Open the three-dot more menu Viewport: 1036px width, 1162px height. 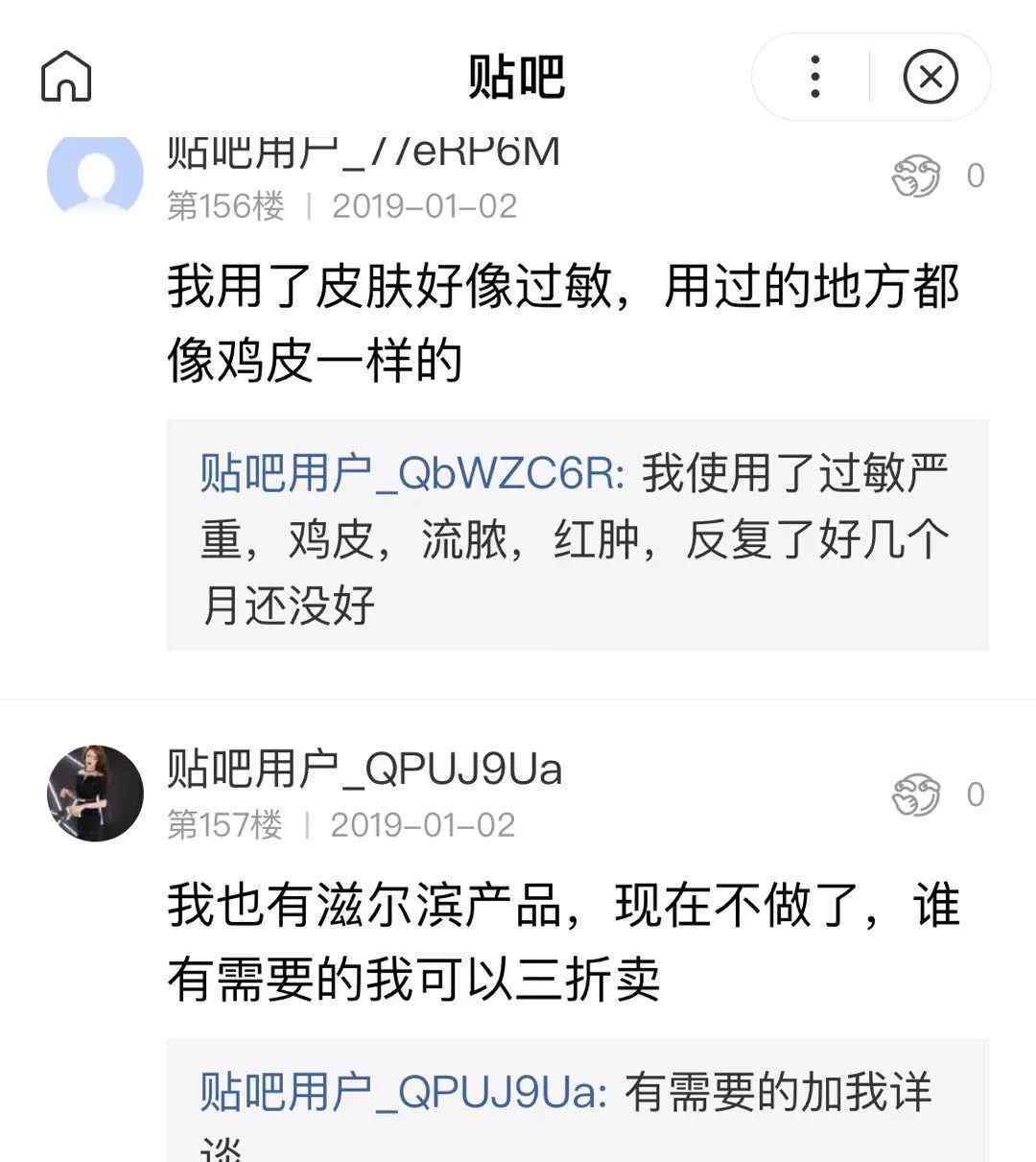(x=814, y=77)
